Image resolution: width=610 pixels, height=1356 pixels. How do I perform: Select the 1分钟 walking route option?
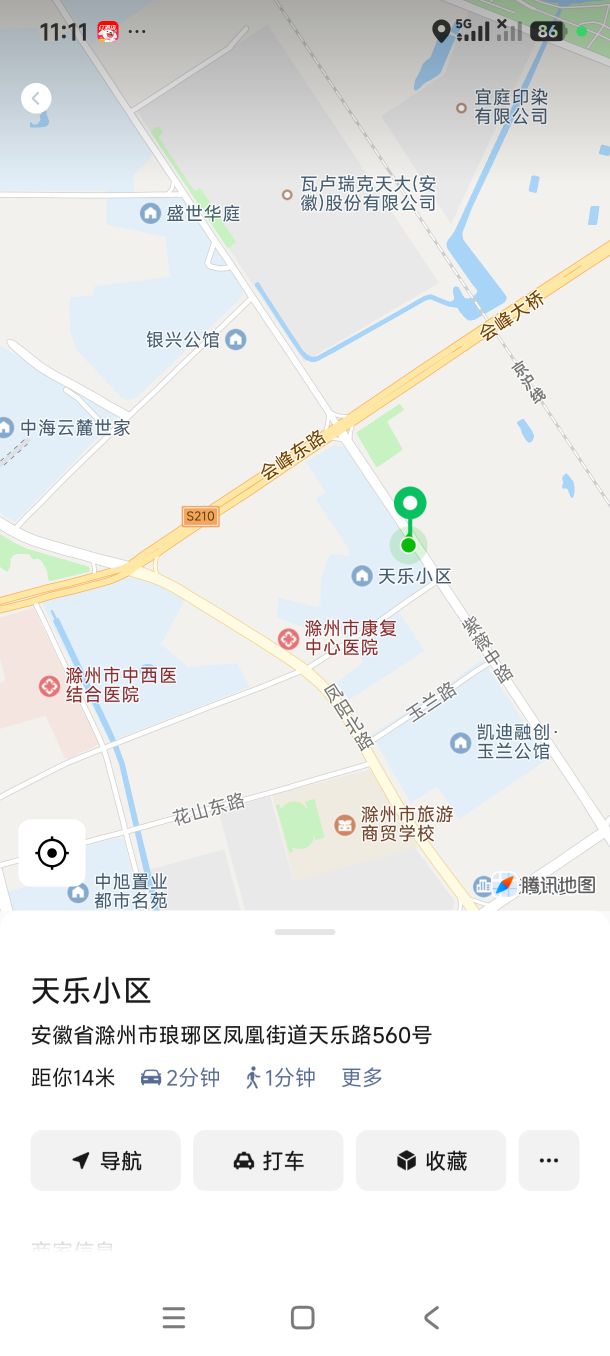[x=281, y=1077]
